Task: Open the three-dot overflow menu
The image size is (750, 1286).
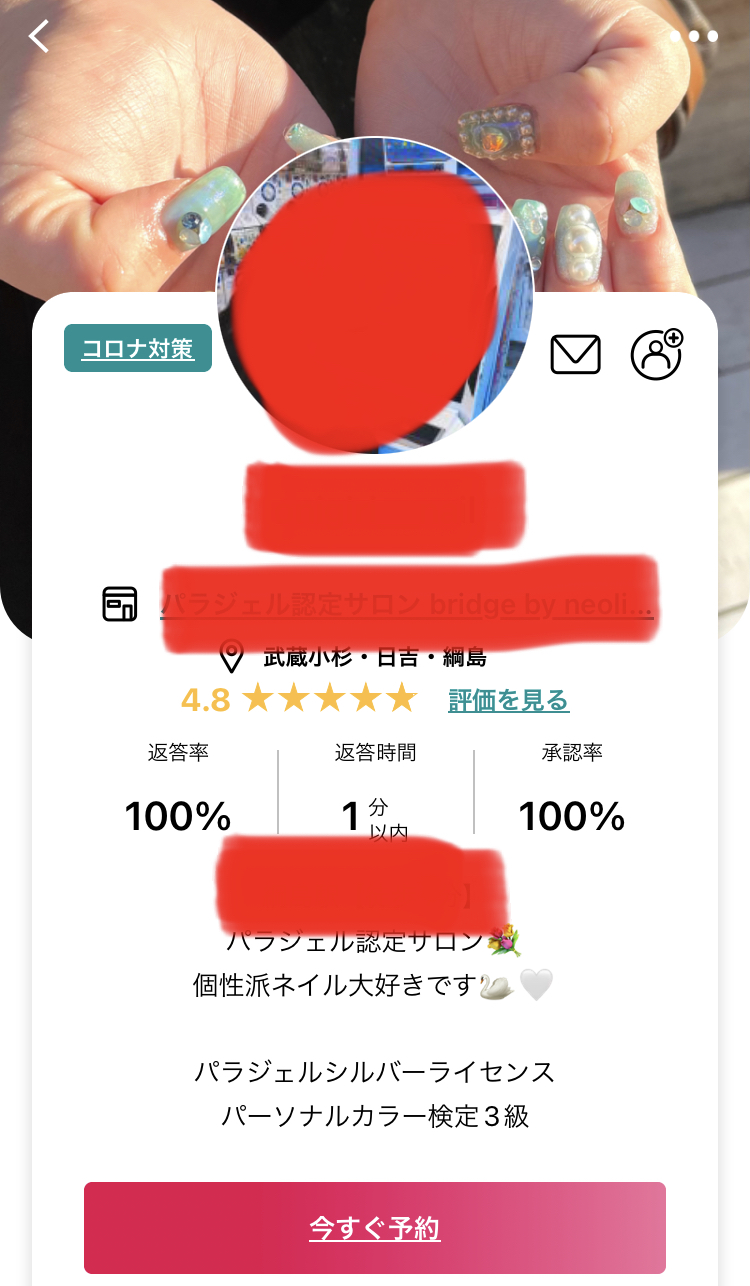Action: pos(694,37)
